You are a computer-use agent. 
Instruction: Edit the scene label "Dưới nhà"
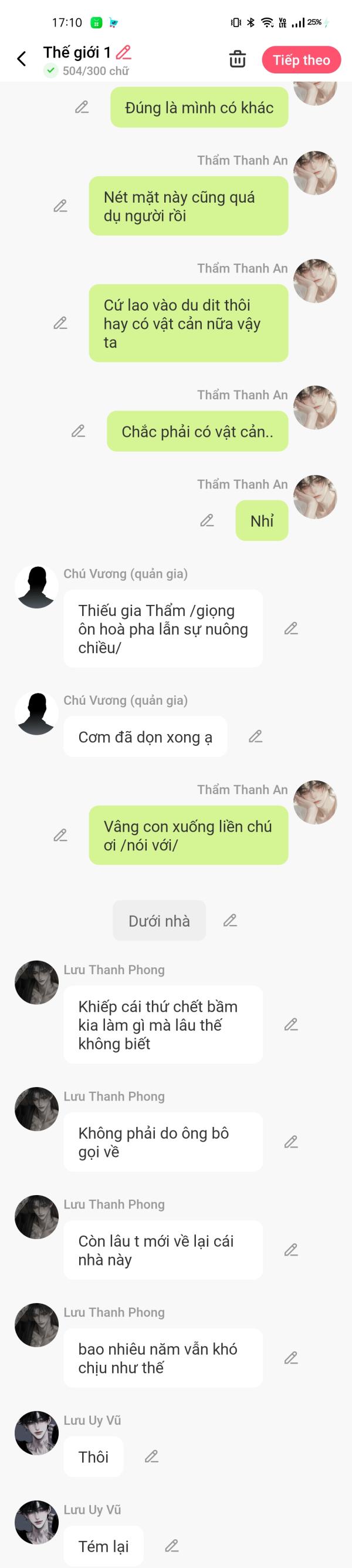pos(230,921)
